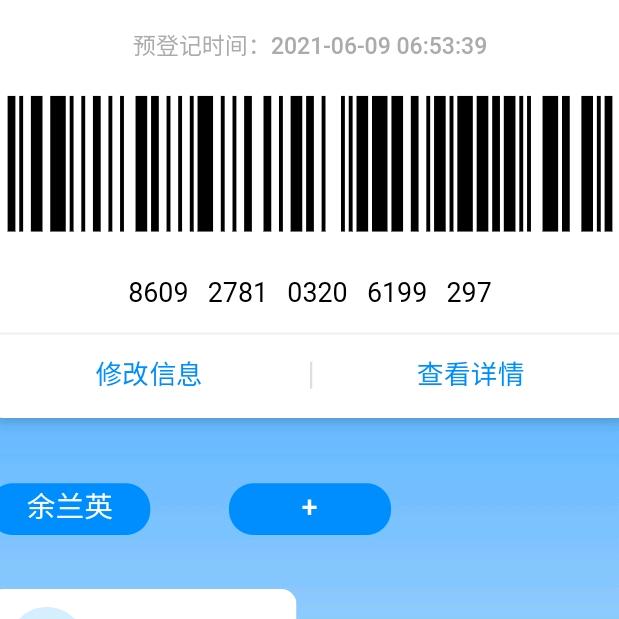
Task: Select the 余兰英 person chip
Action: [70, 508]
